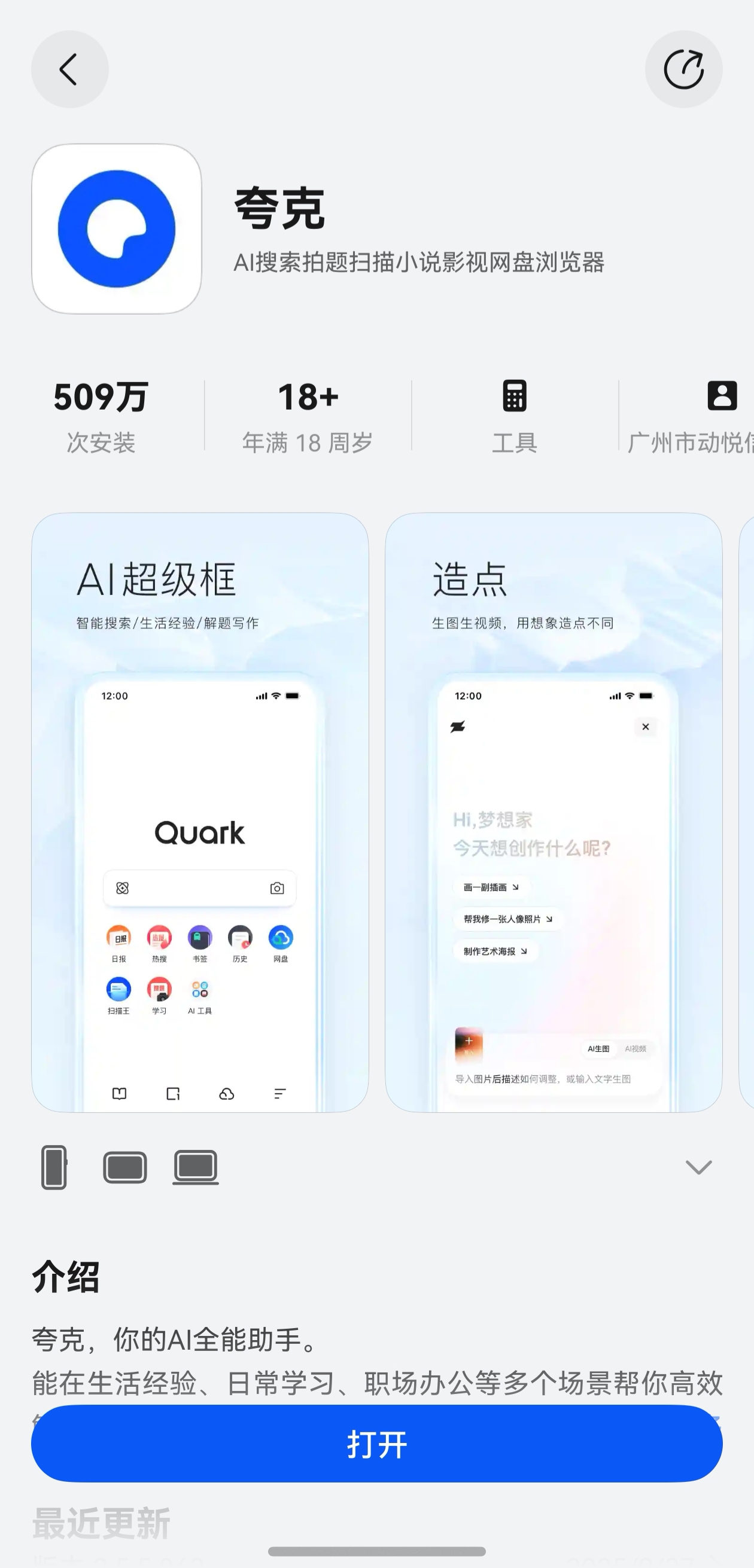Check the 18+ age rating details
This screenshot has width=754, height=1568.
[x=308, y=417]
